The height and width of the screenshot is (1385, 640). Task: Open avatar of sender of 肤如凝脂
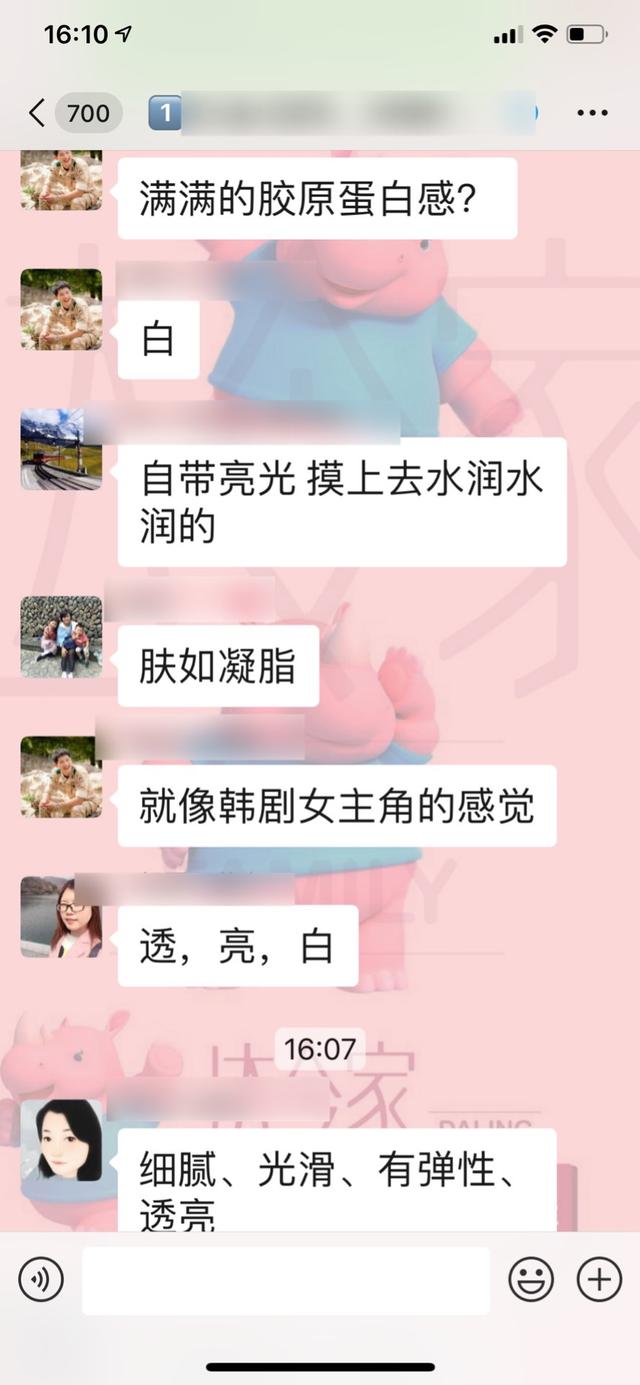[61, 637]
